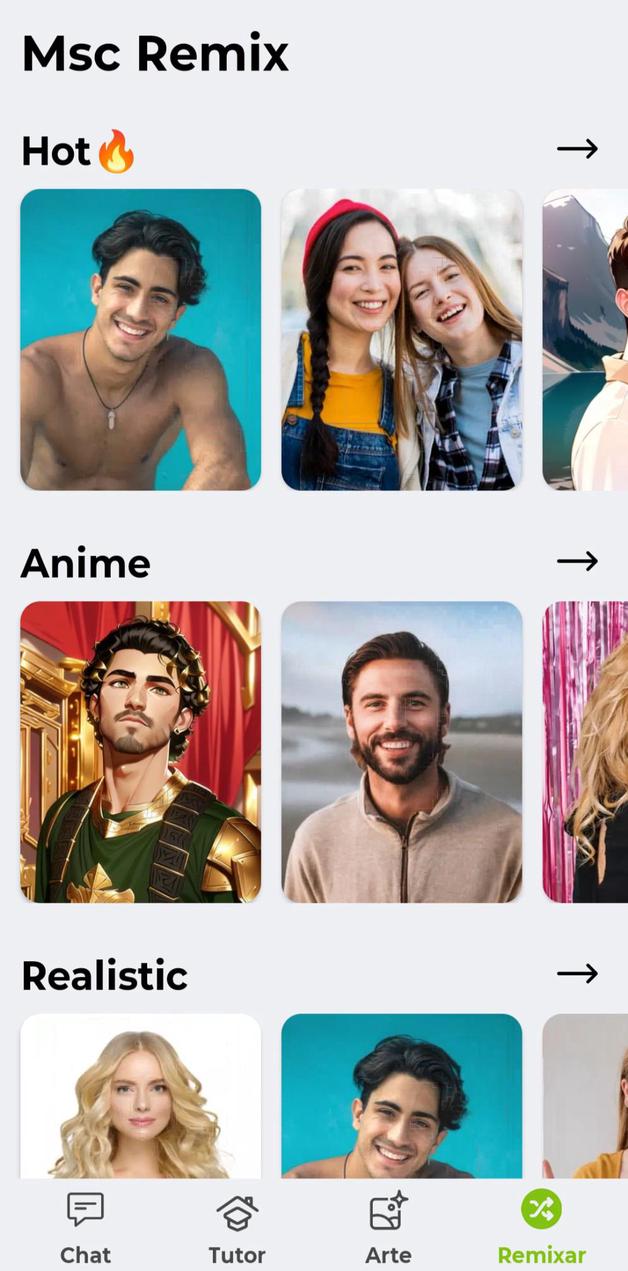
Task: Pick the teal-background man under Realistic
Action: tap(401, 1096)
